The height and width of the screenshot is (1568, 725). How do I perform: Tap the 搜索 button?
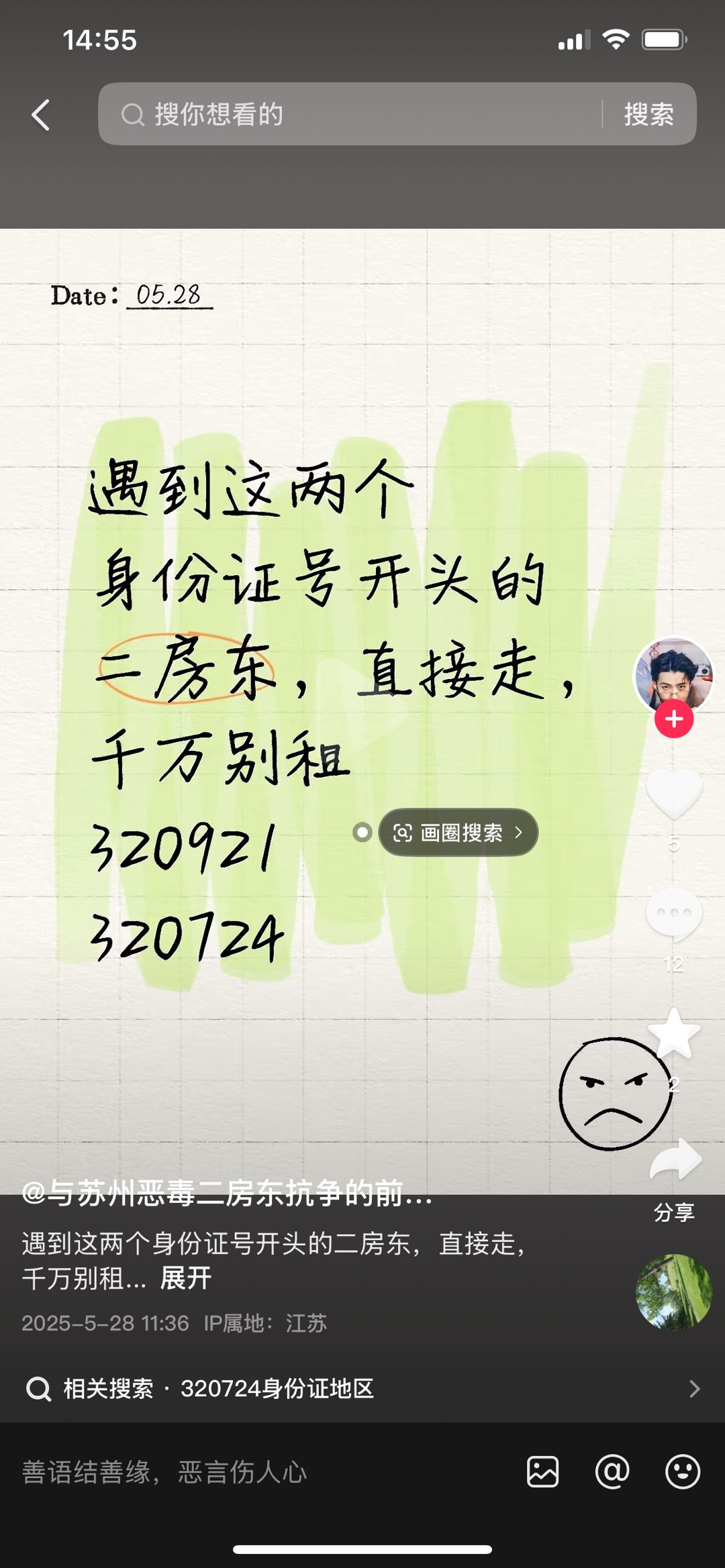click(x=648, y=114)
